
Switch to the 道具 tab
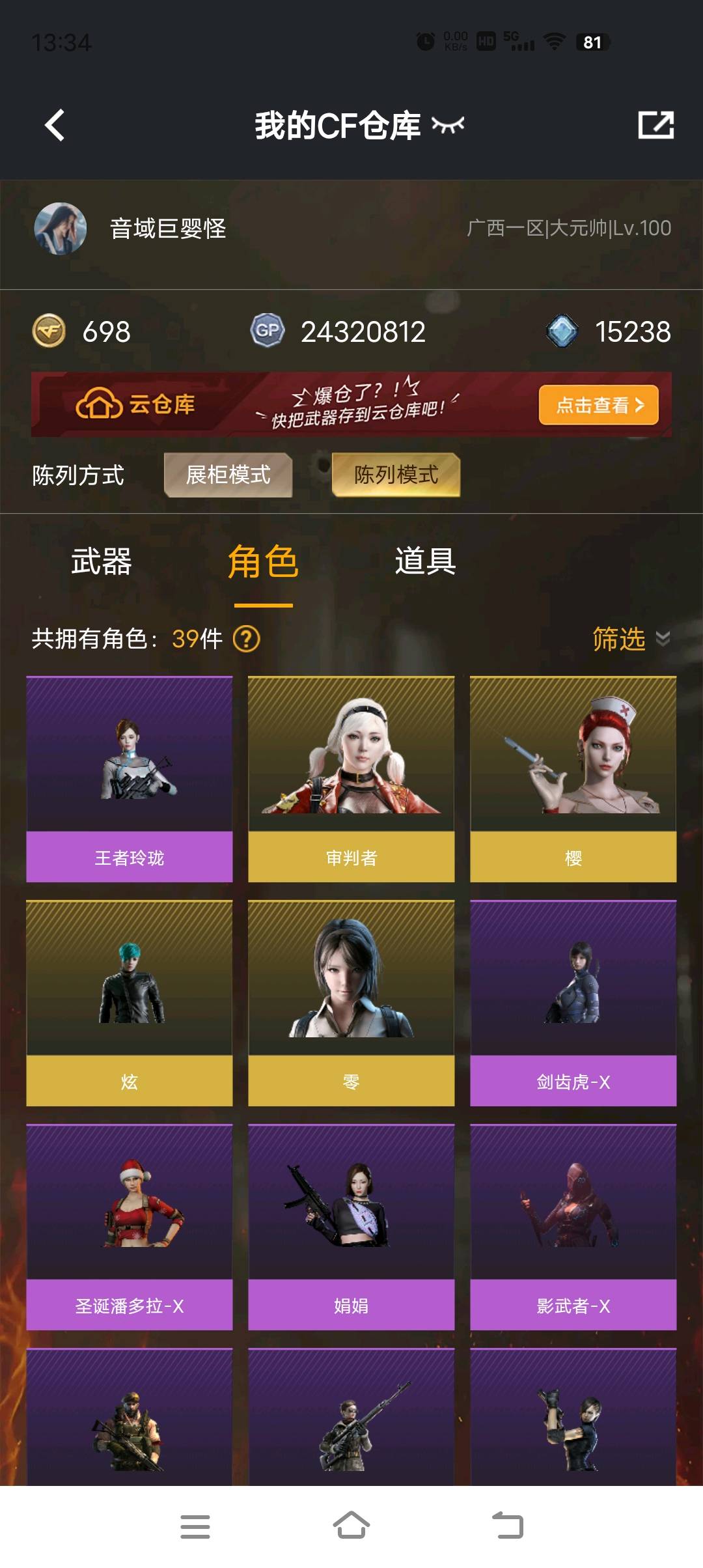pos(425,561)
